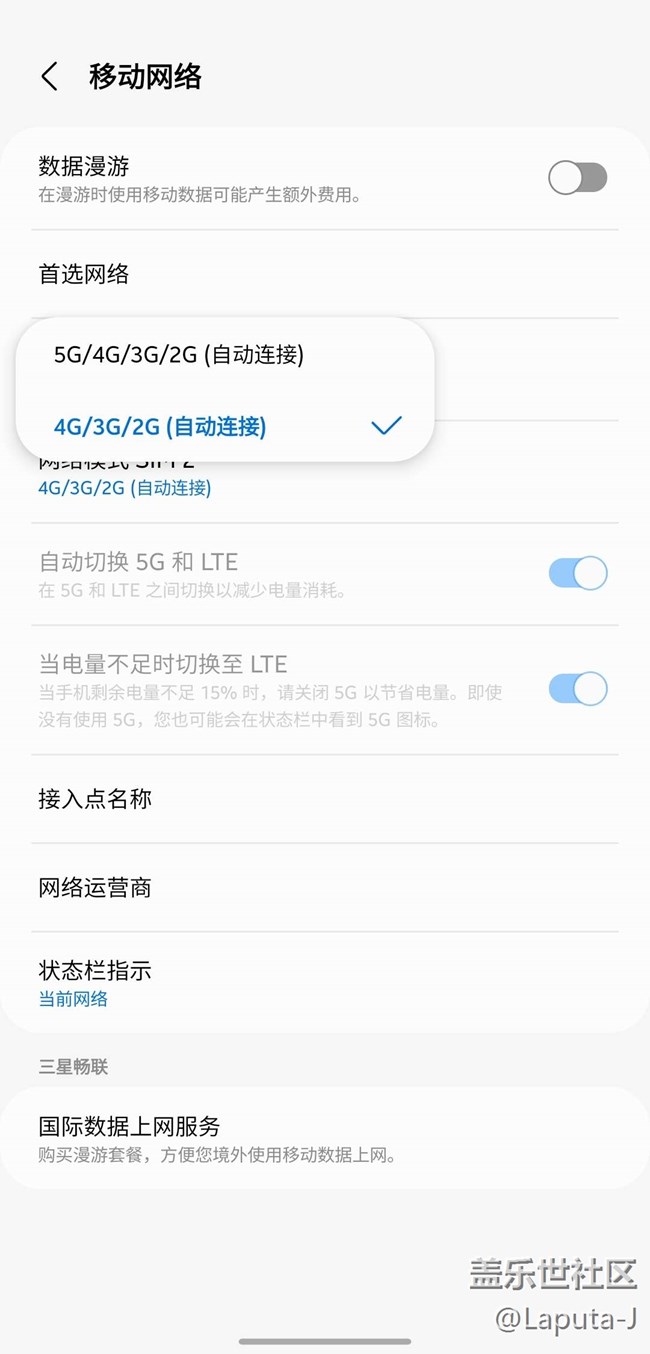Go back from 移动网络 settings
650x1354 pixels.
(49, 77)
